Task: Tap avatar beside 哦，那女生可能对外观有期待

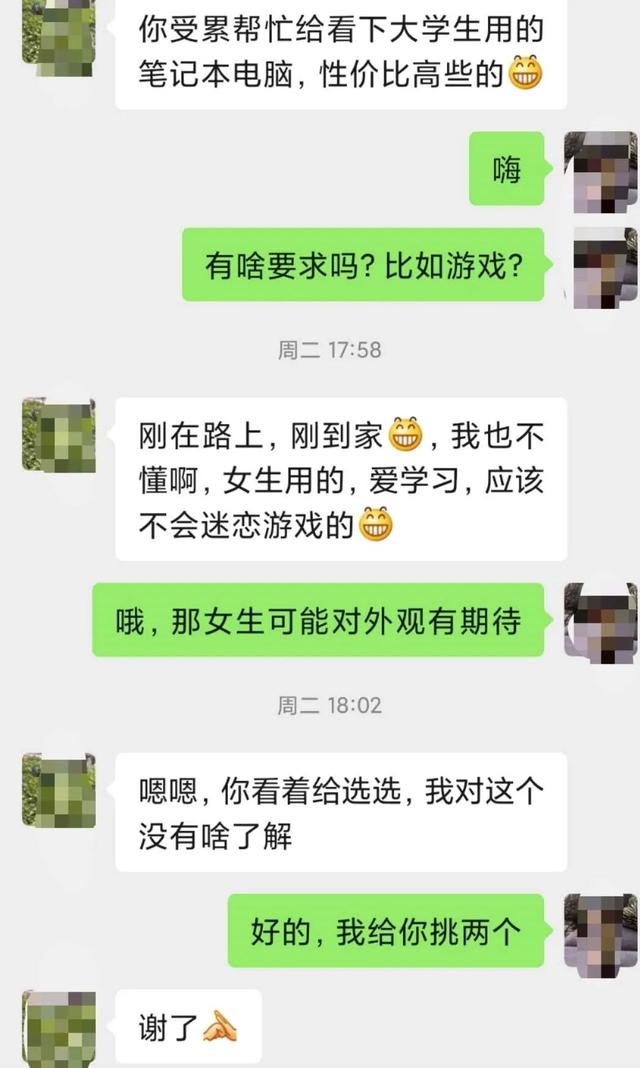Action: point(600,620)
